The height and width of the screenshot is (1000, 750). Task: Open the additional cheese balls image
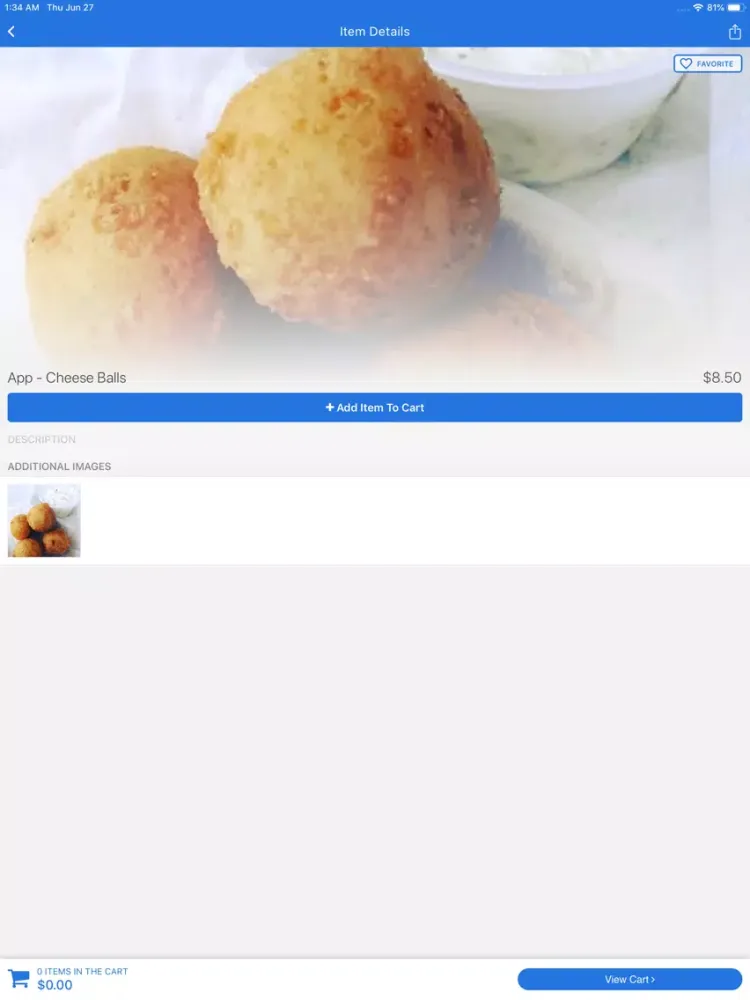click(44, 521)
